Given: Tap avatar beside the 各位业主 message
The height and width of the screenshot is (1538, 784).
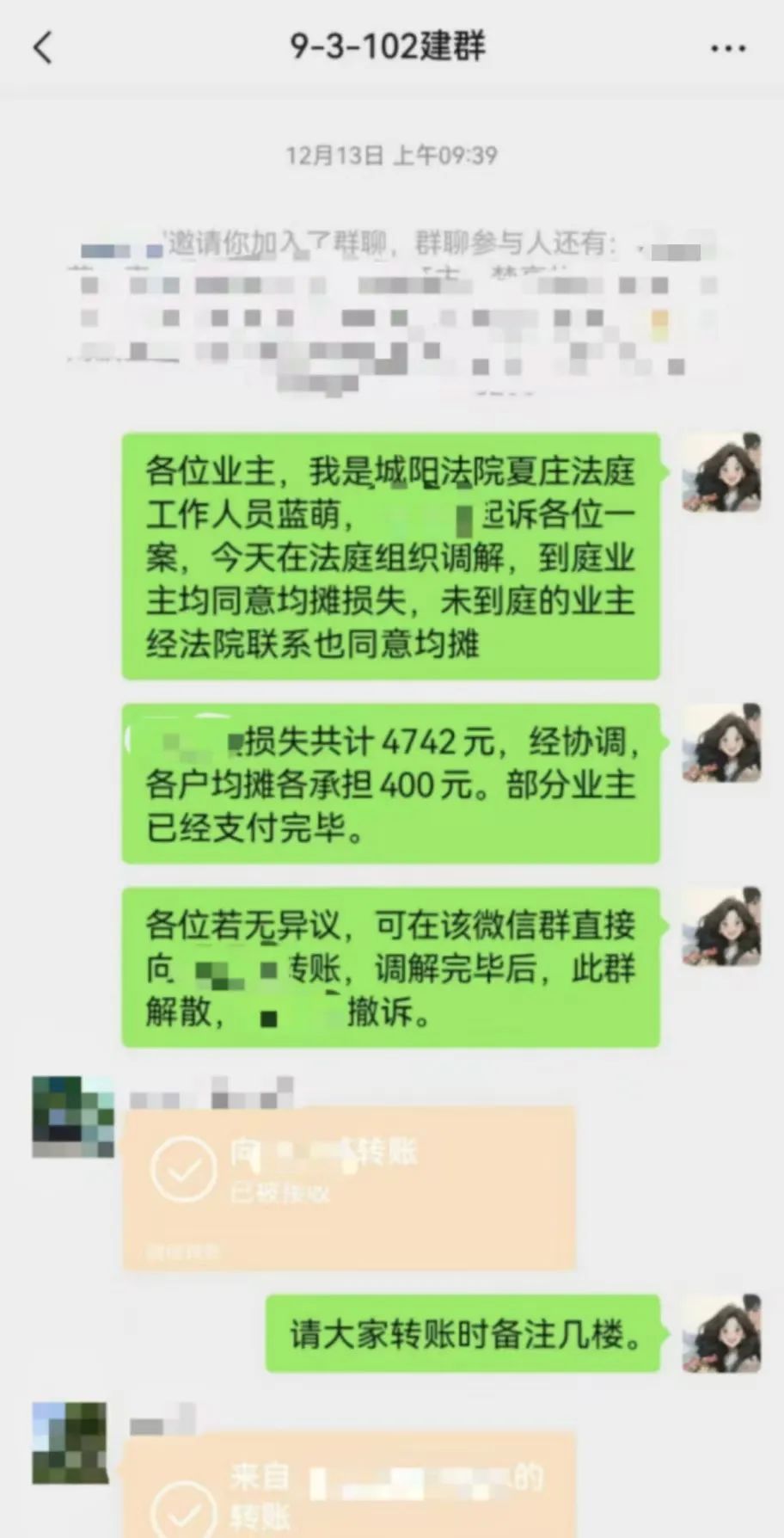Looking at the screenshot, I should [x=721, y=472].
